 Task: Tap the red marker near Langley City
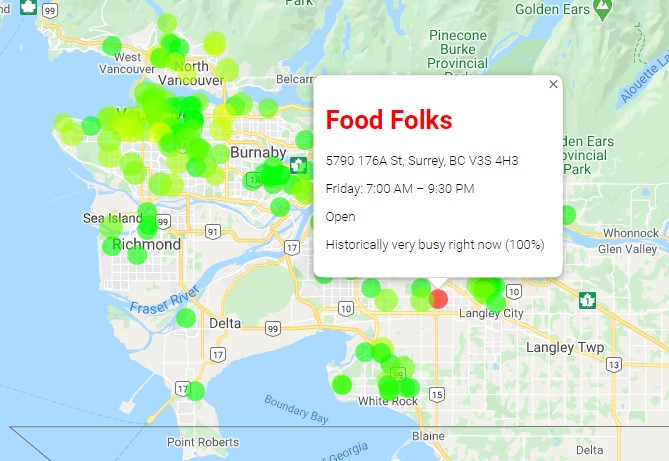click(x=438, y=298)
